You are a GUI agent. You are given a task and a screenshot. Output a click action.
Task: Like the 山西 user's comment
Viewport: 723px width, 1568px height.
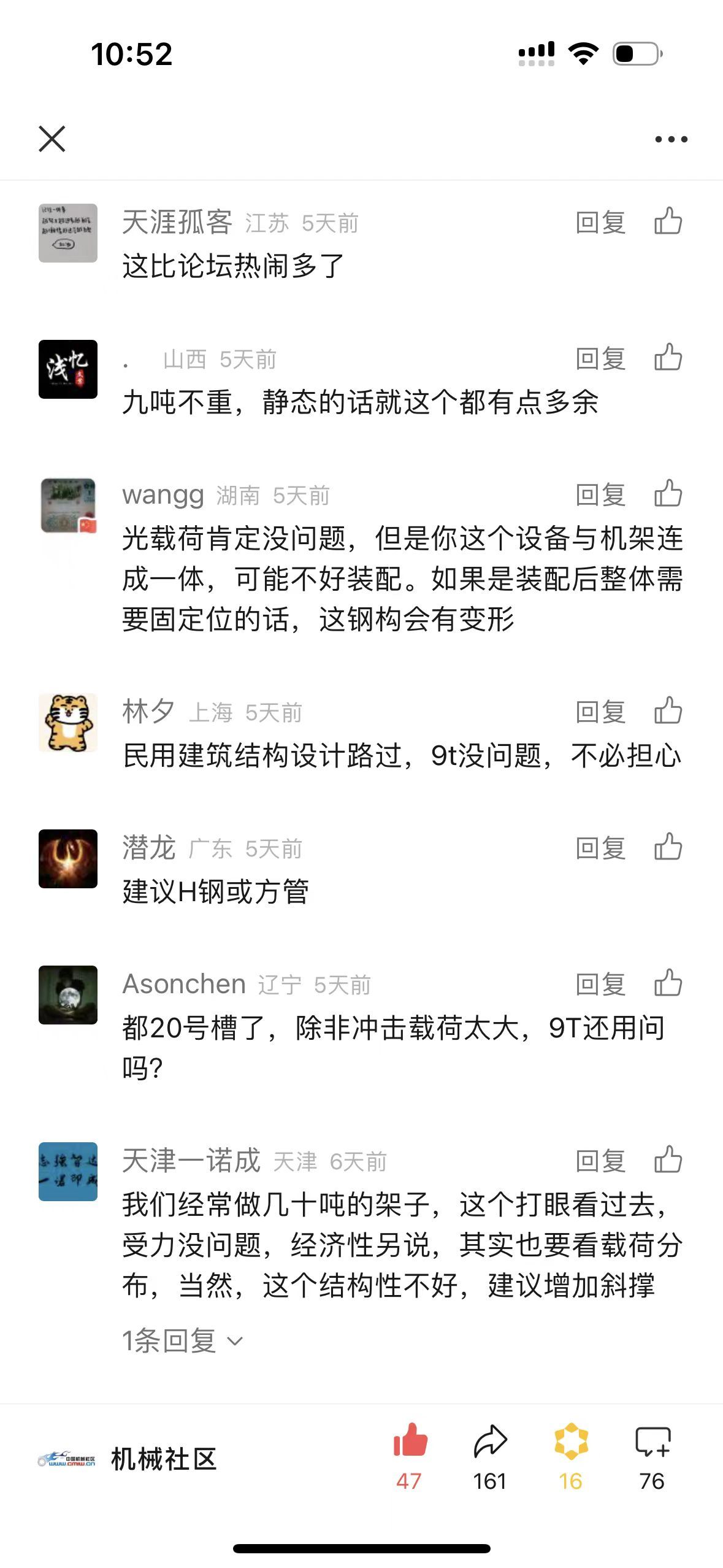[668, 357]
